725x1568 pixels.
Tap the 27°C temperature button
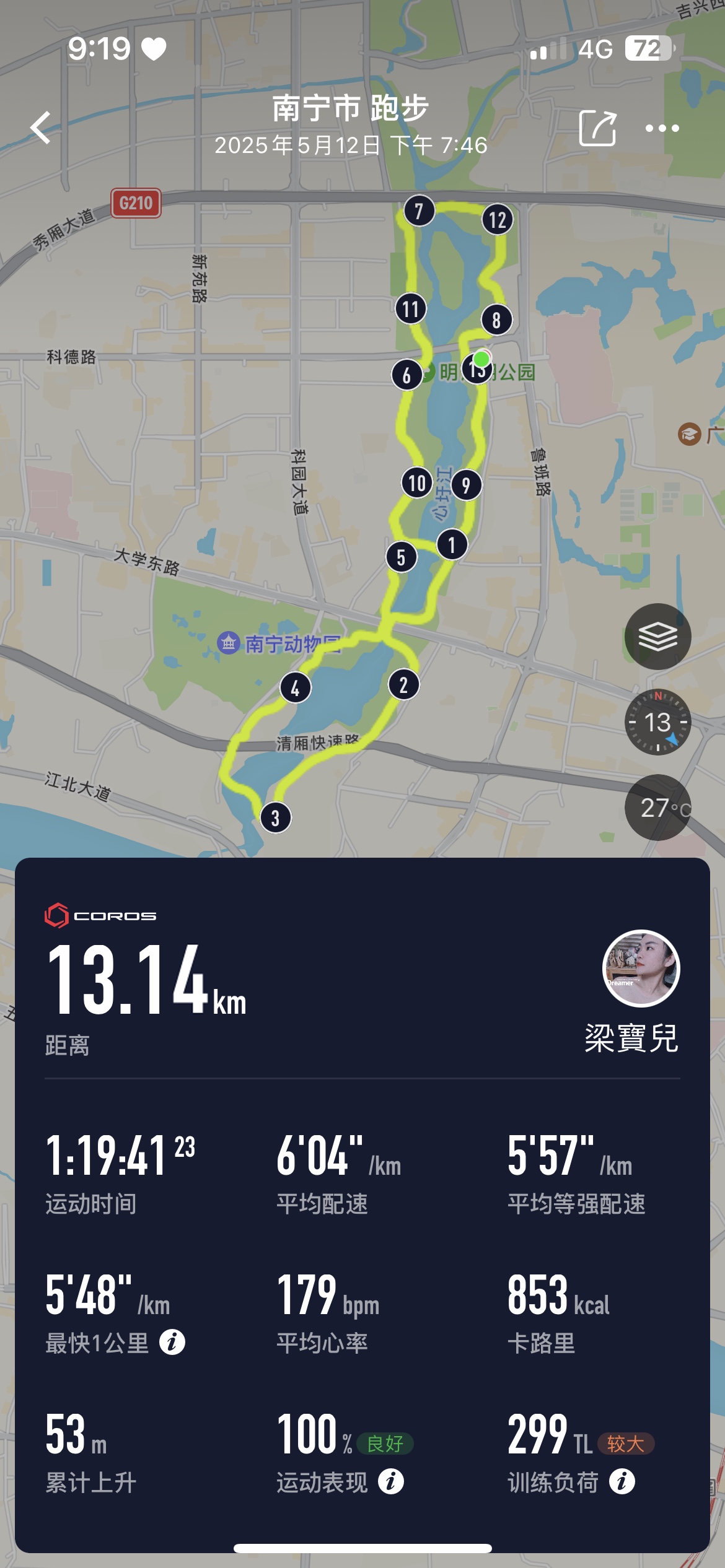pos(657,808)
